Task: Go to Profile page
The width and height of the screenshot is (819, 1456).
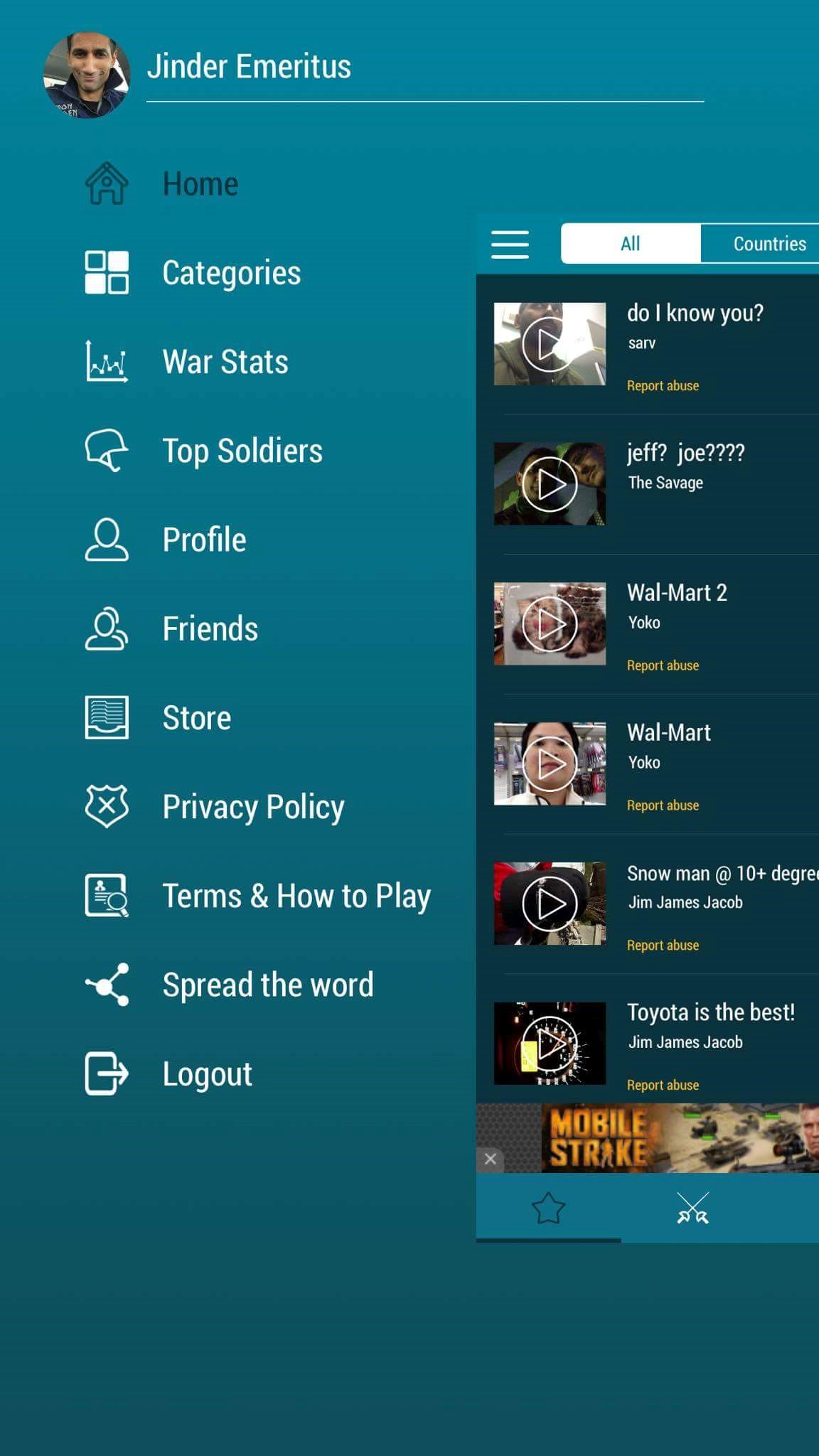Action: tap(204, 540)
